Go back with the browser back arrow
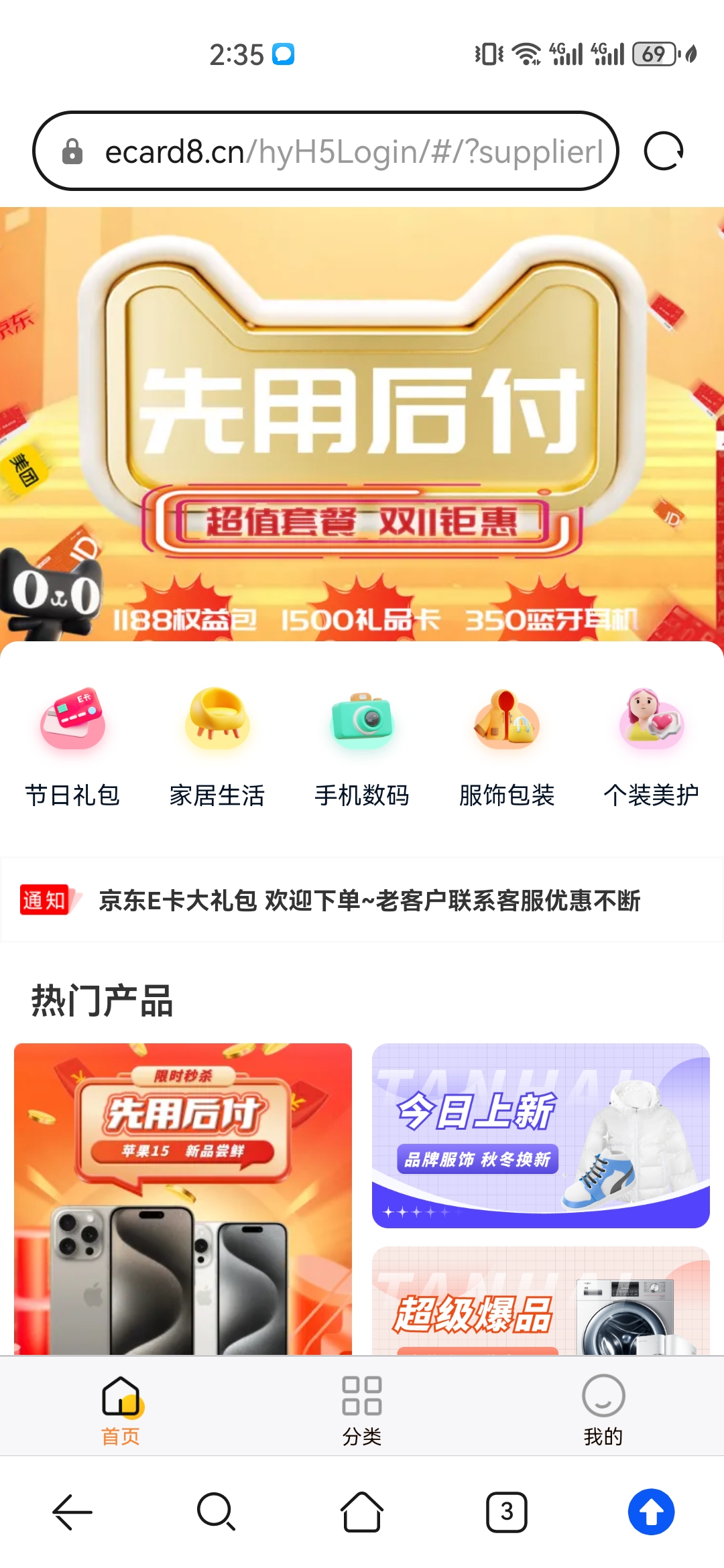Viewport: 724px width, 1568px height. click(72, 1512)
